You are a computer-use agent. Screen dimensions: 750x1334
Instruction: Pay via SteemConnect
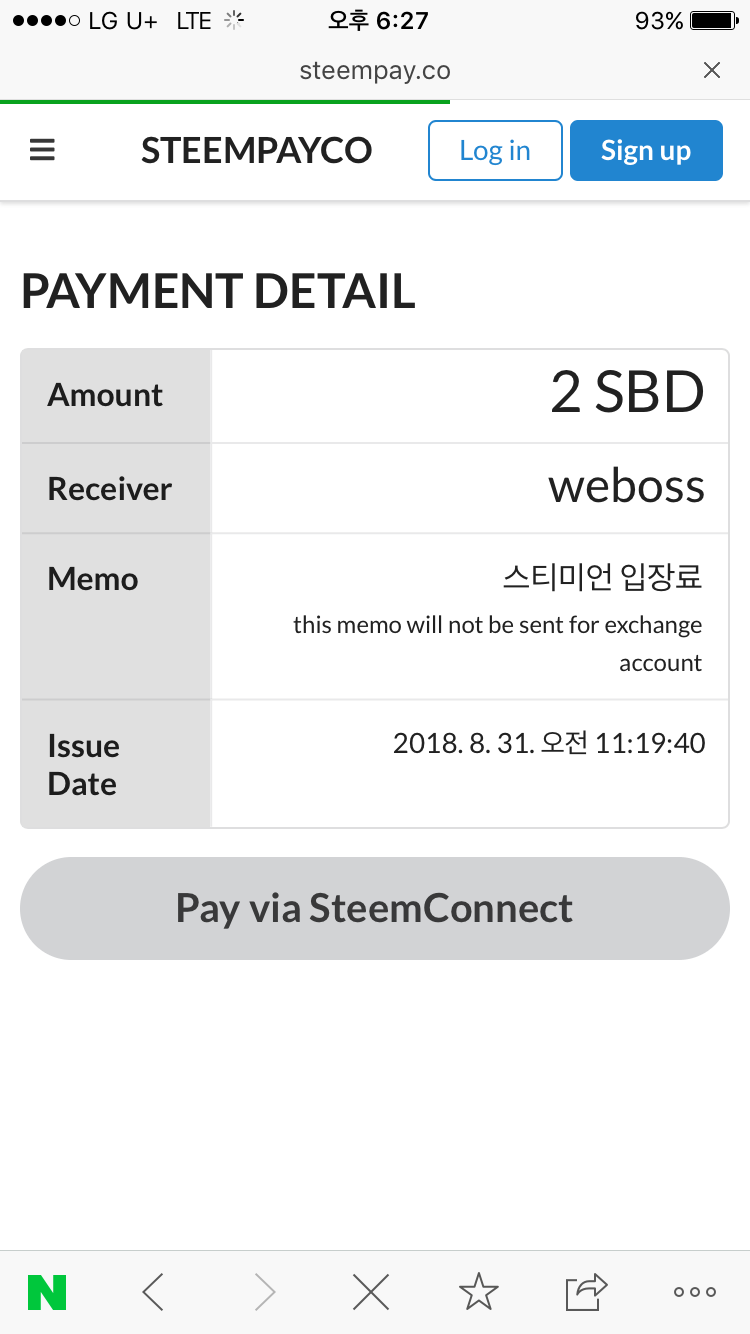click(x=375, y=908)
